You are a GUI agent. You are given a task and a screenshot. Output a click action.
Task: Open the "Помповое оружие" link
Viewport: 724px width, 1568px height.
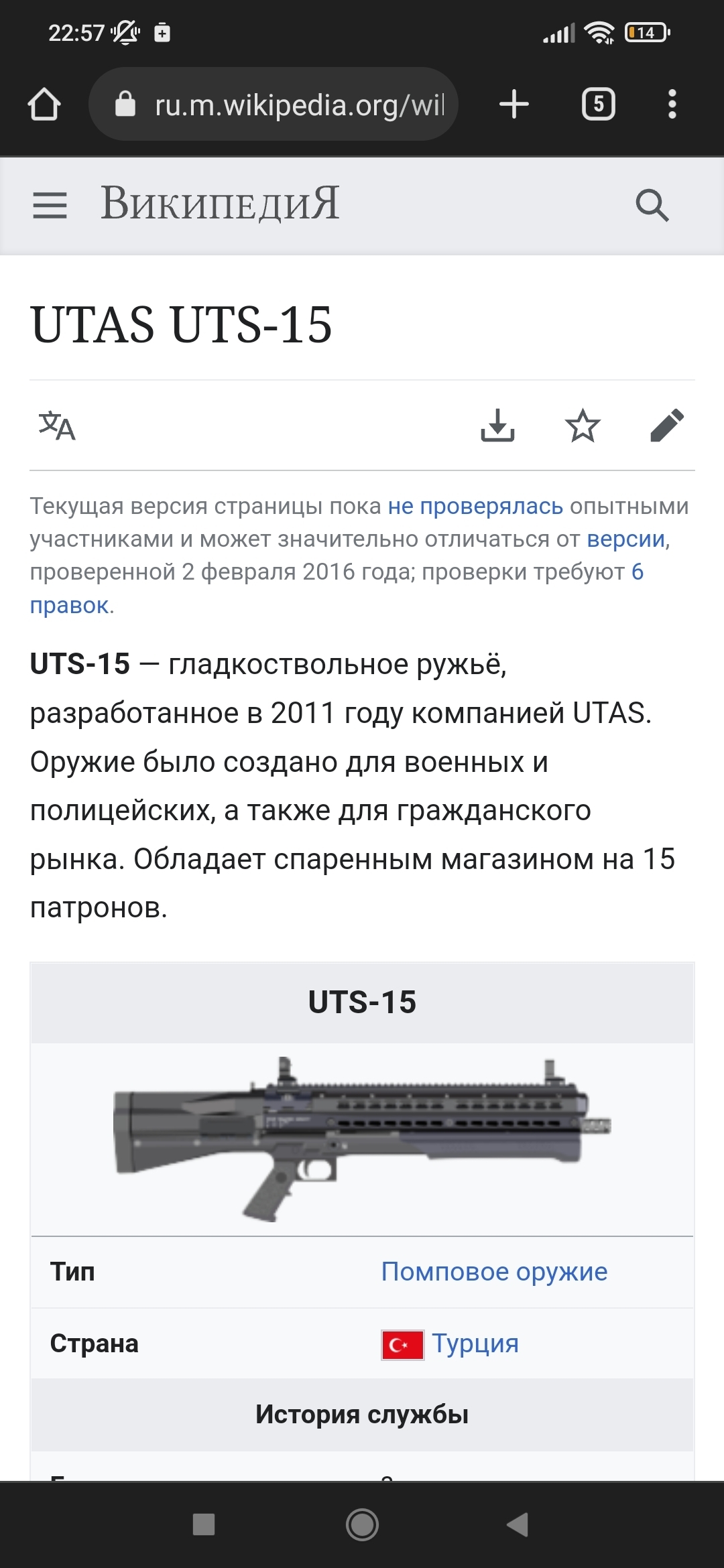[494, 1271]
